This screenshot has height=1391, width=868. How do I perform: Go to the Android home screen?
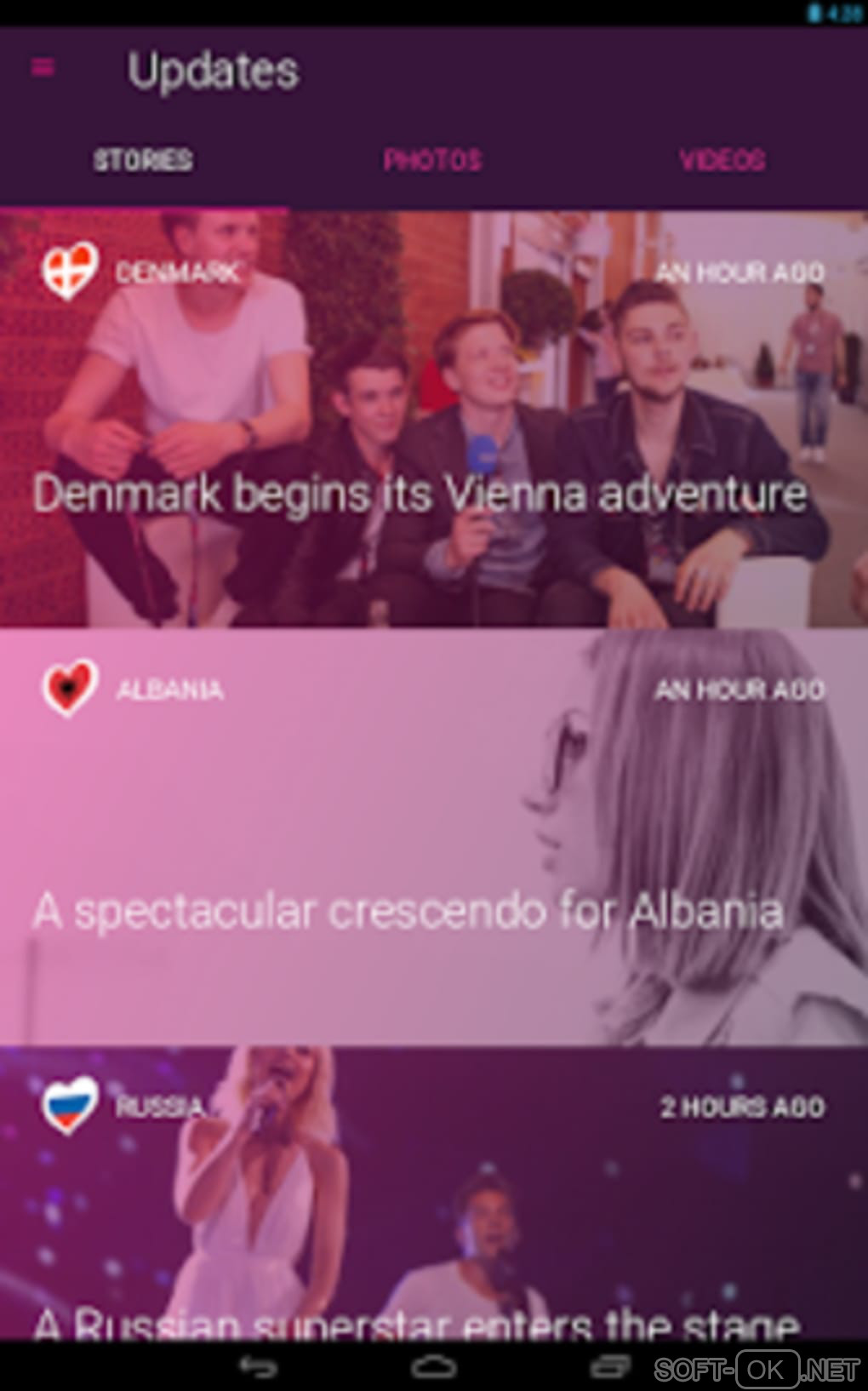(434, 1368)
